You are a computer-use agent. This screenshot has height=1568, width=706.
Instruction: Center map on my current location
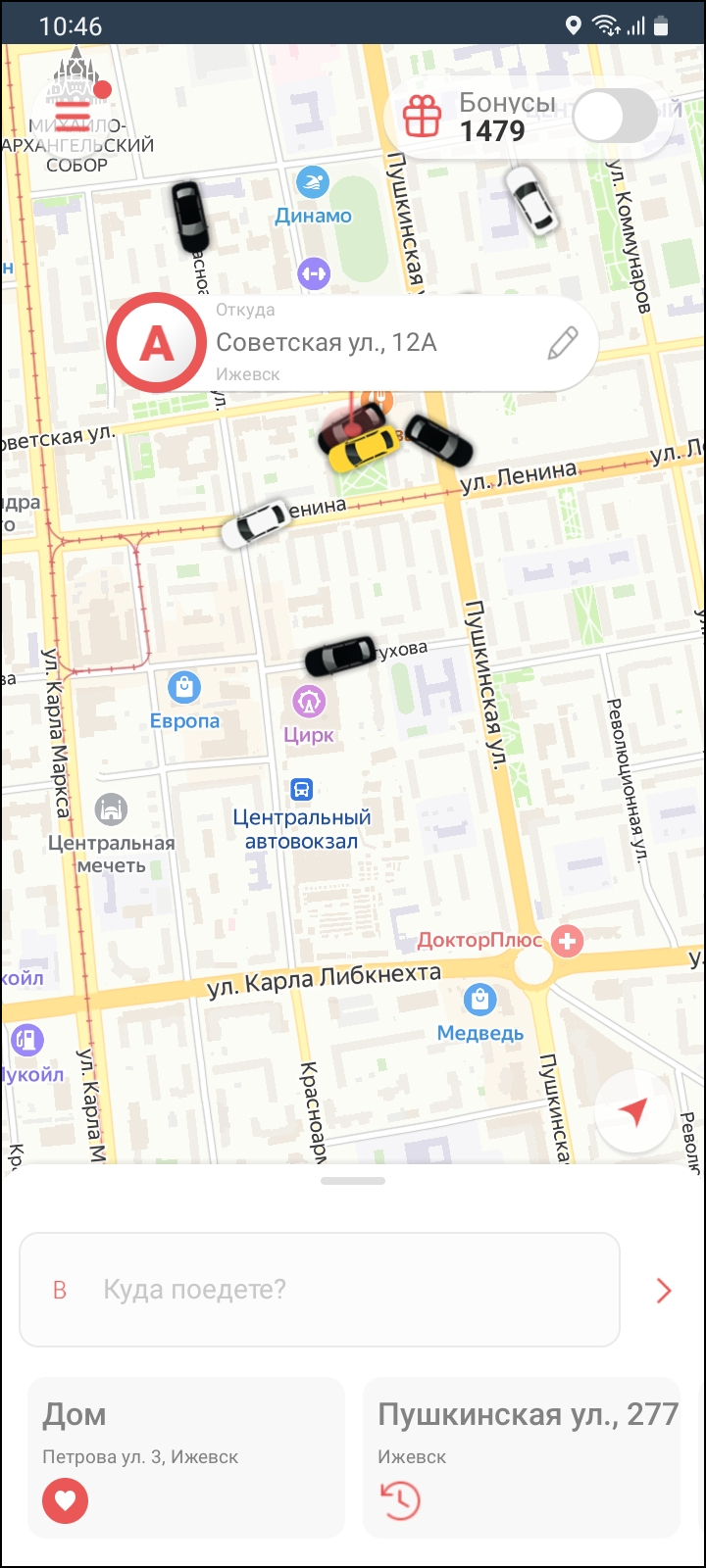(x=634, y=1112)
